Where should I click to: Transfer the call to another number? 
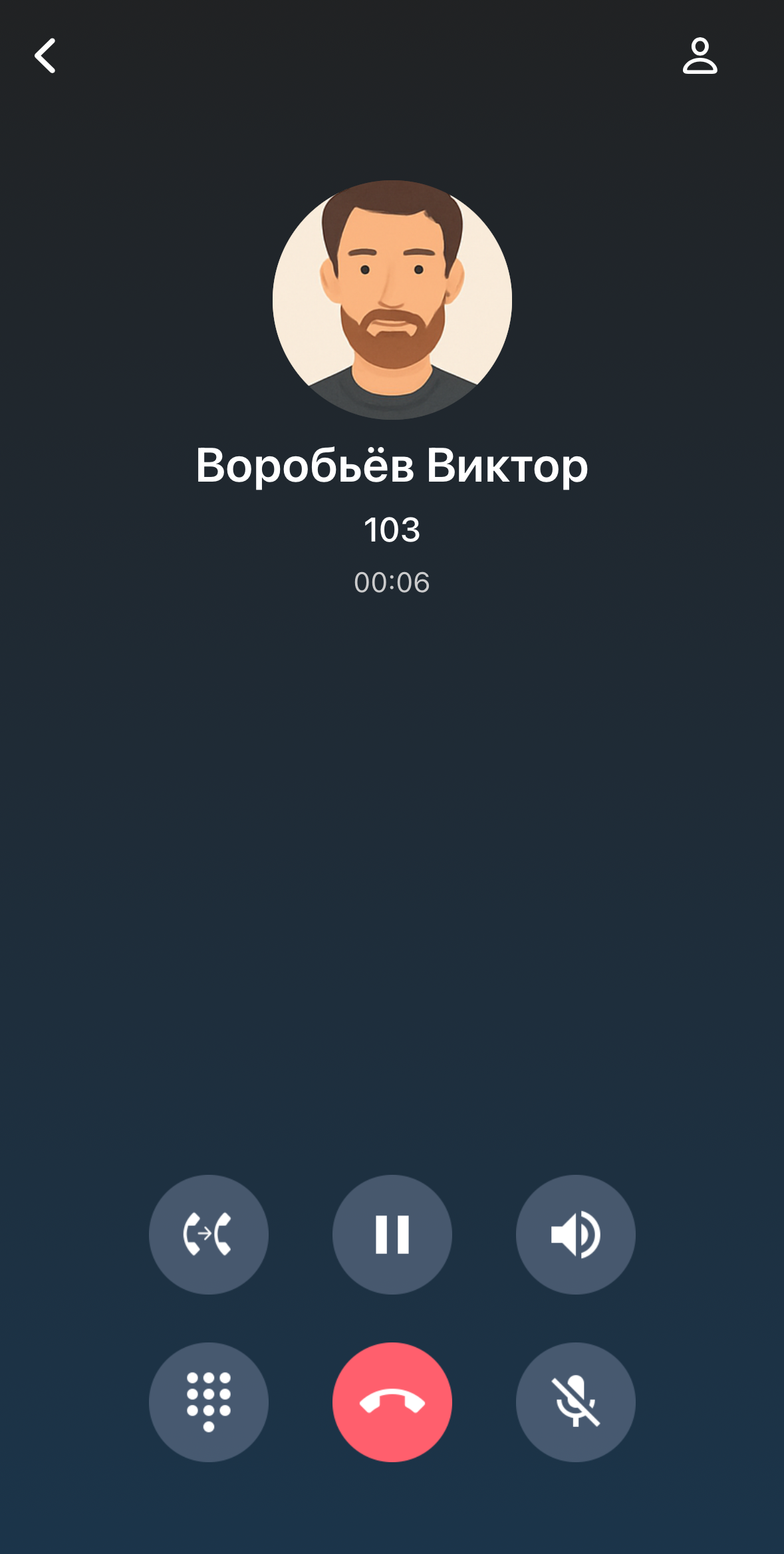208,1234
